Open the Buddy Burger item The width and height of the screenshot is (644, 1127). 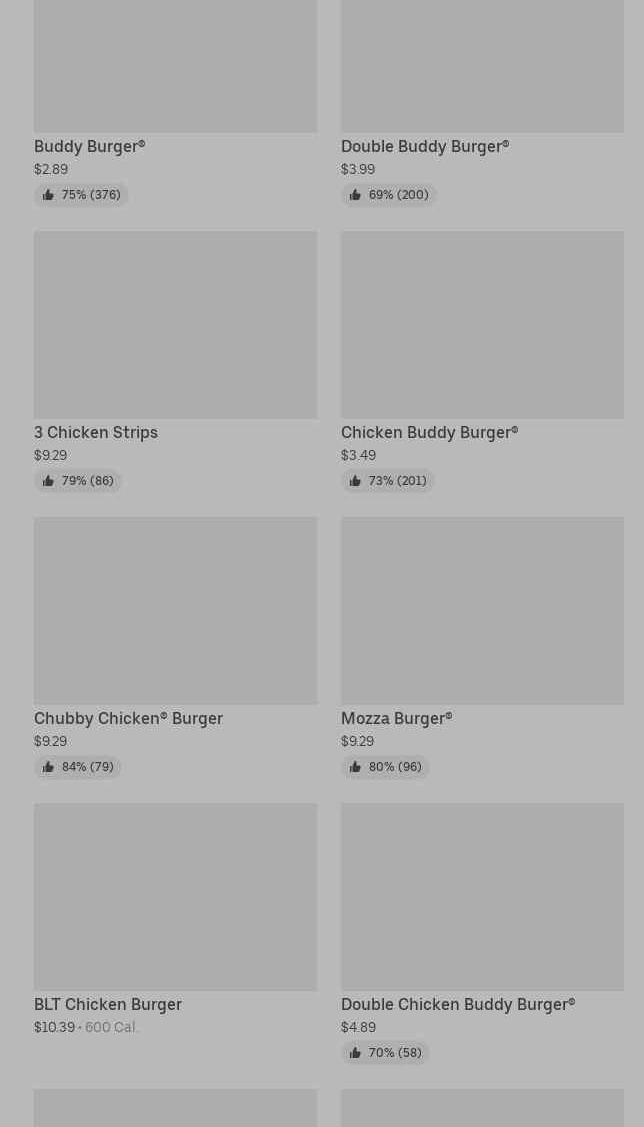coord(175,104)
